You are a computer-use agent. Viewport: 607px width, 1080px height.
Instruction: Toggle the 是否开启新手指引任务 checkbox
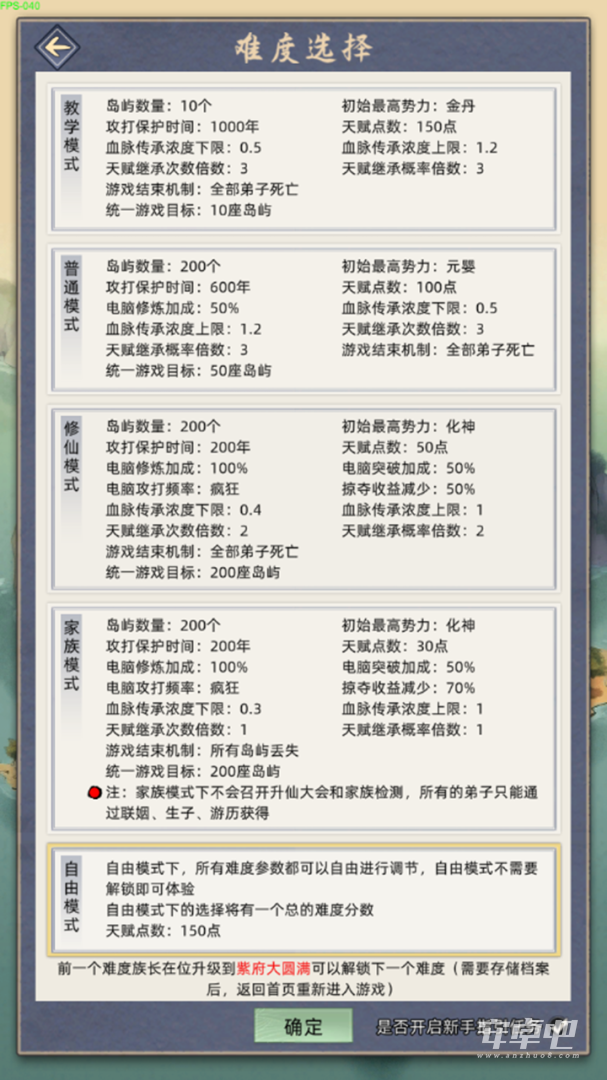pyautogui.click(x=561, y=1026)
